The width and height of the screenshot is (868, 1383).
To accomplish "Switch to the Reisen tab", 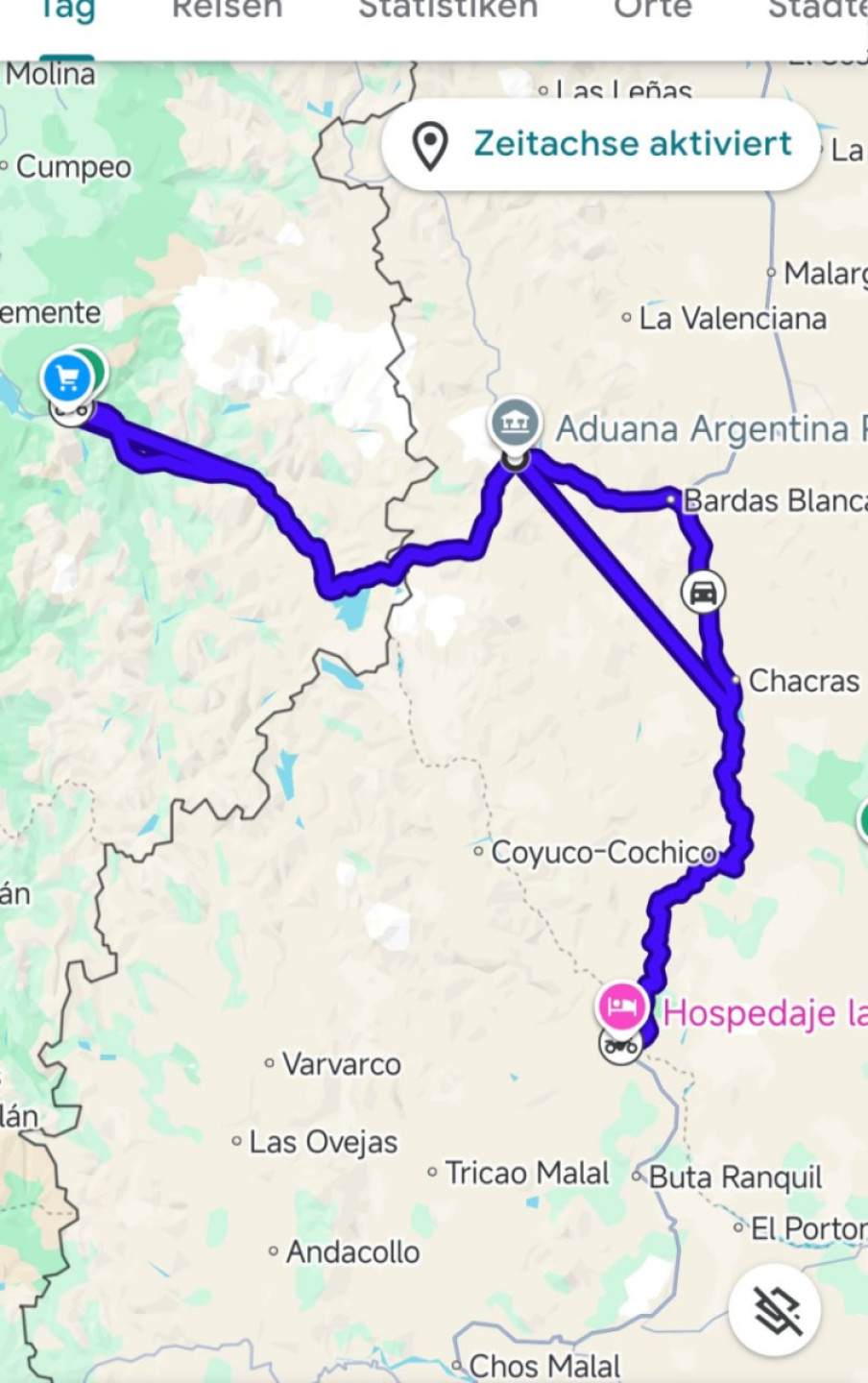I will pyautogui.click(x=227, y=10).
